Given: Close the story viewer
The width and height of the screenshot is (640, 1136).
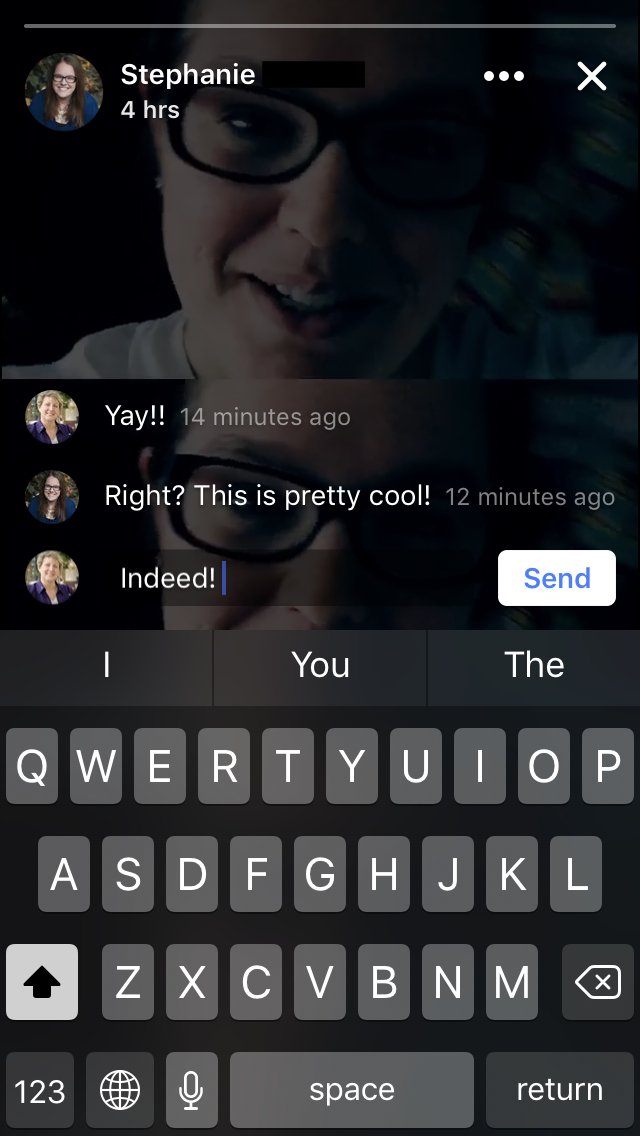Looking at the screenshot, I should 591,76.
